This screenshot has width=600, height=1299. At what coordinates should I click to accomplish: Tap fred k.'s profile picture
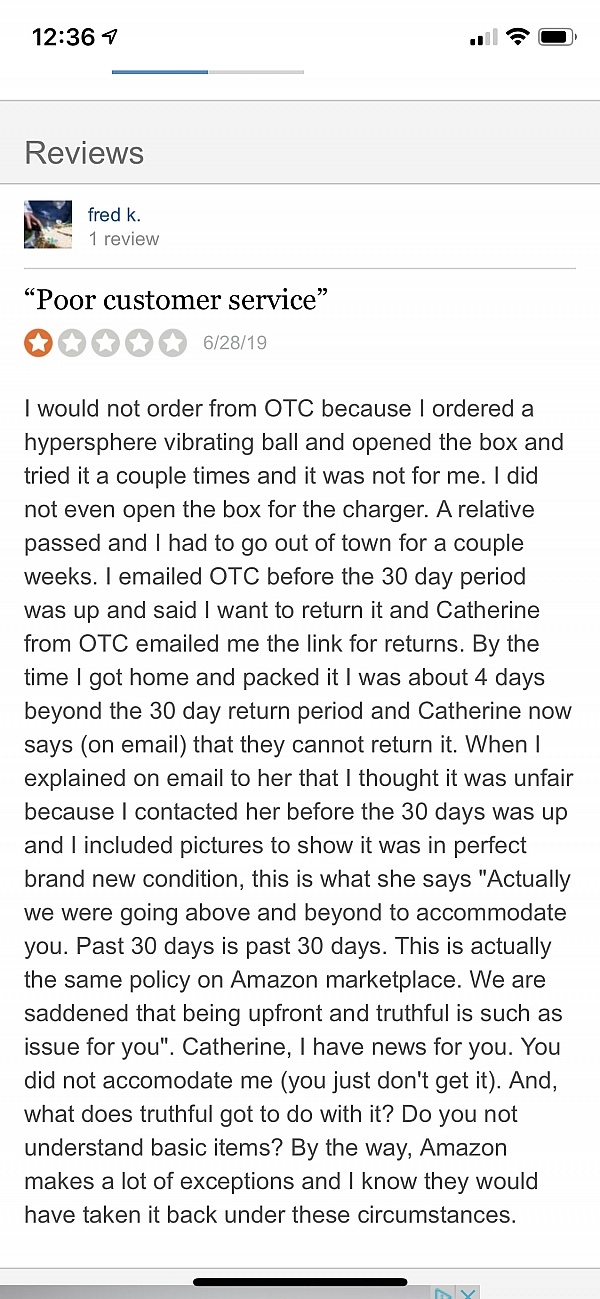[x=48, y=225]
